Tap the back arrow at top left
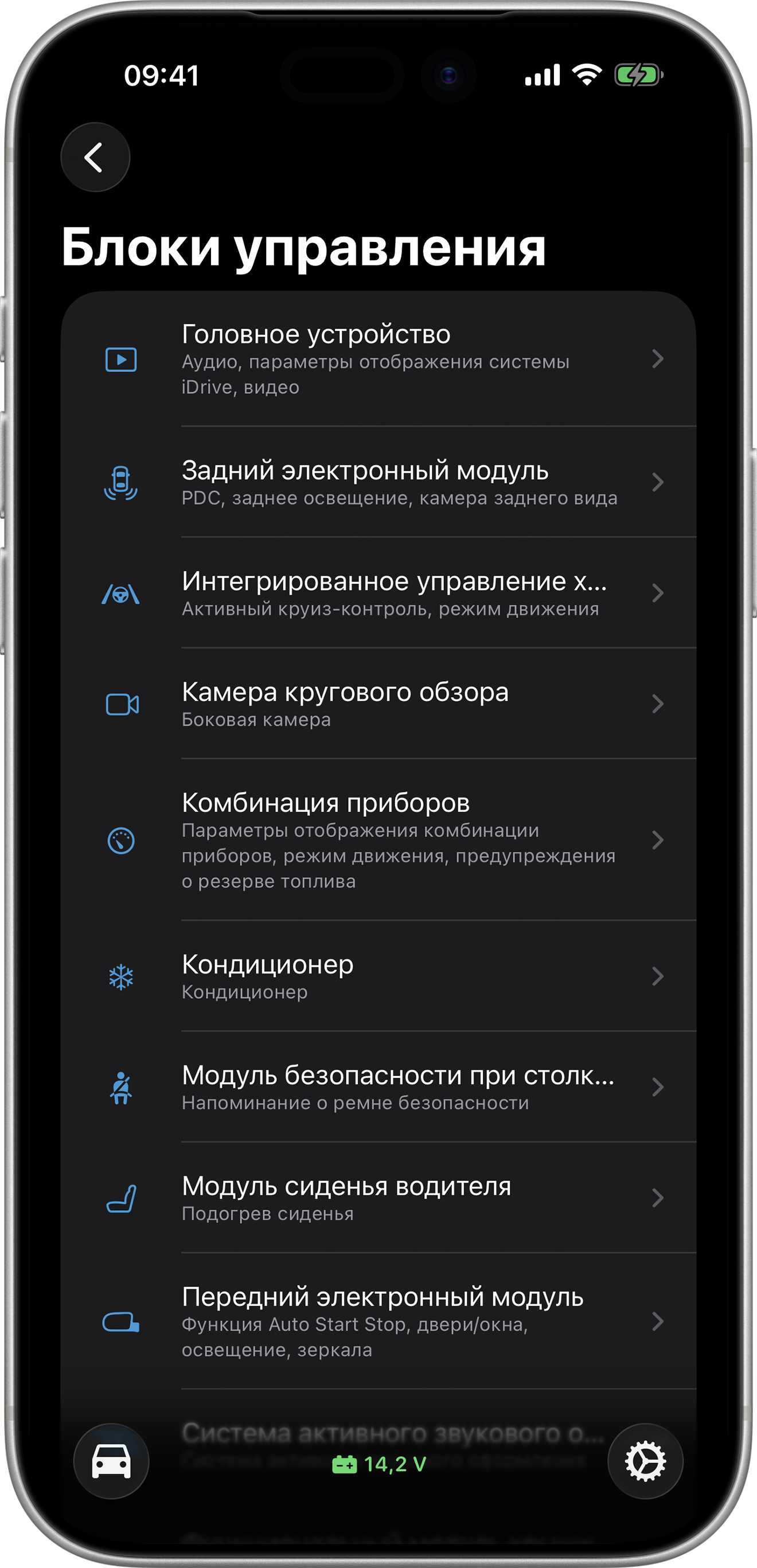This screenshot has height=1568, width=757. tap(96, 157)
